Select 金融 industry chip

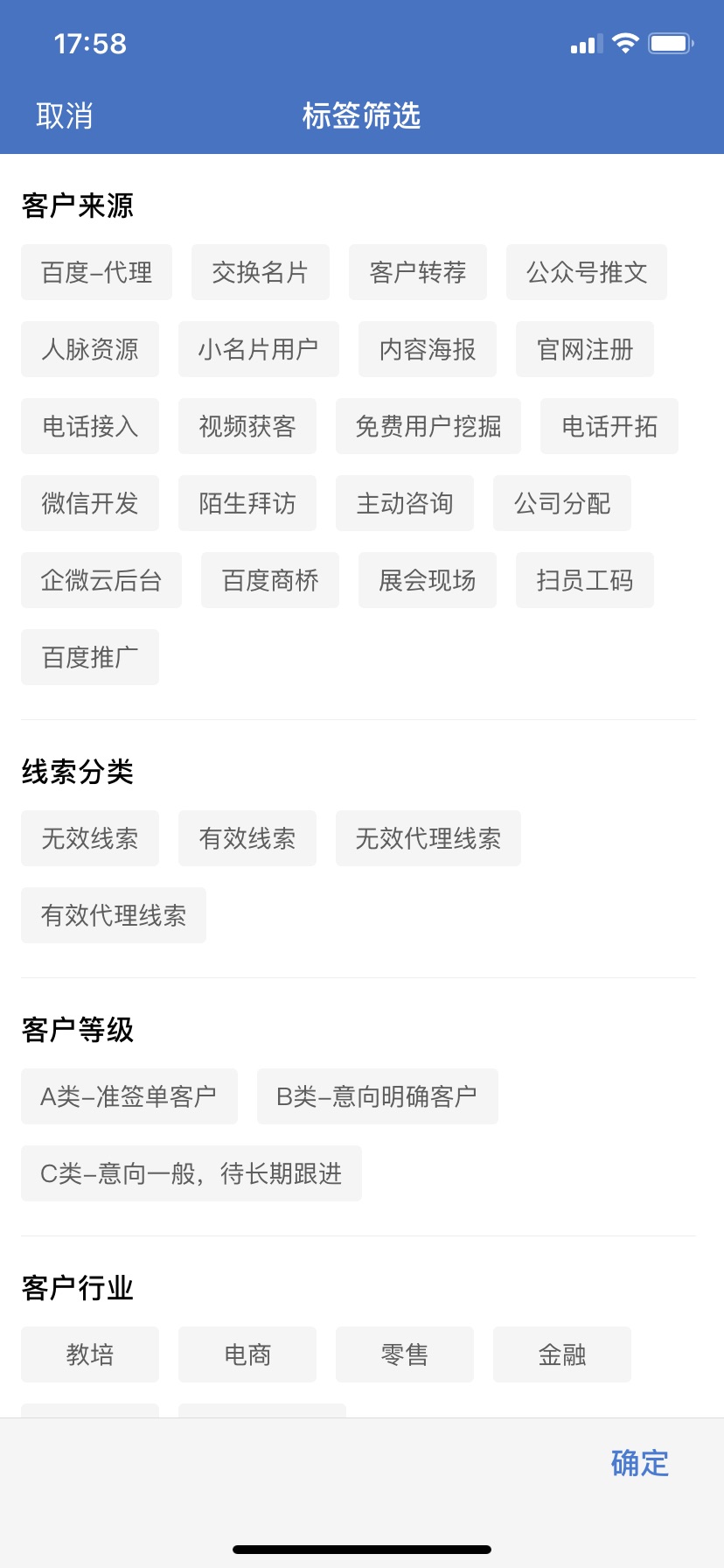click(x=561, y=1354)
